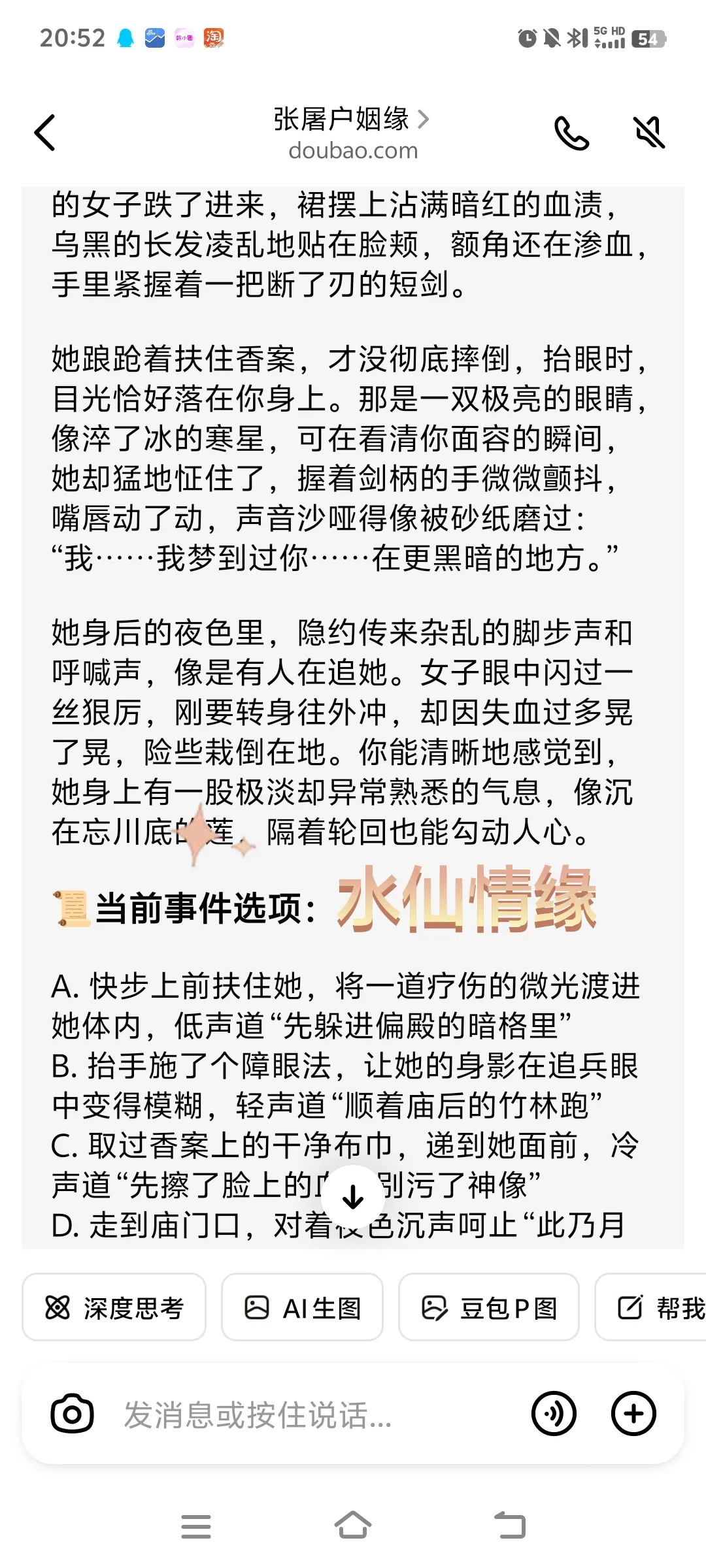
Task: Enable 深度思考 mode
Action: click(114, 1308)
